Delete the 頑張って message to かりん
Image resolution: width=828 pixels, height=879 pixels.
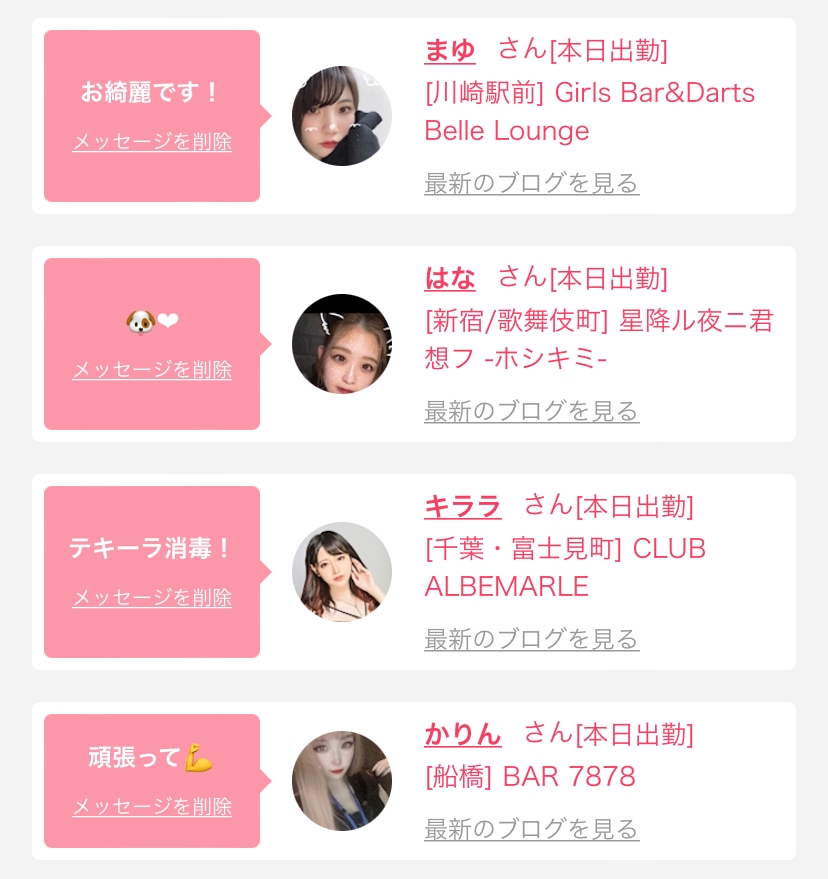(x=152, y=807)
